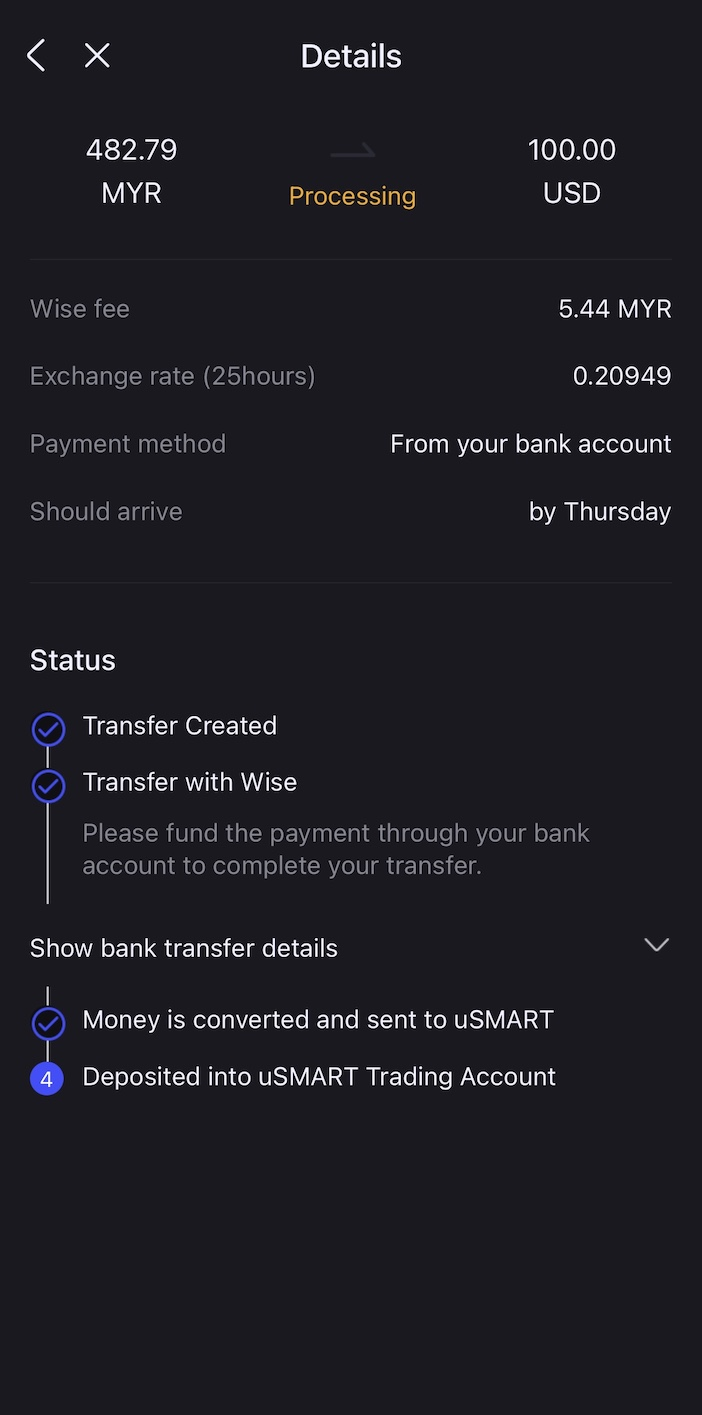The width and height of the screenshot is (702, 1415).
Task: Expand Show bank transfer details
Action: click(655, 946)
